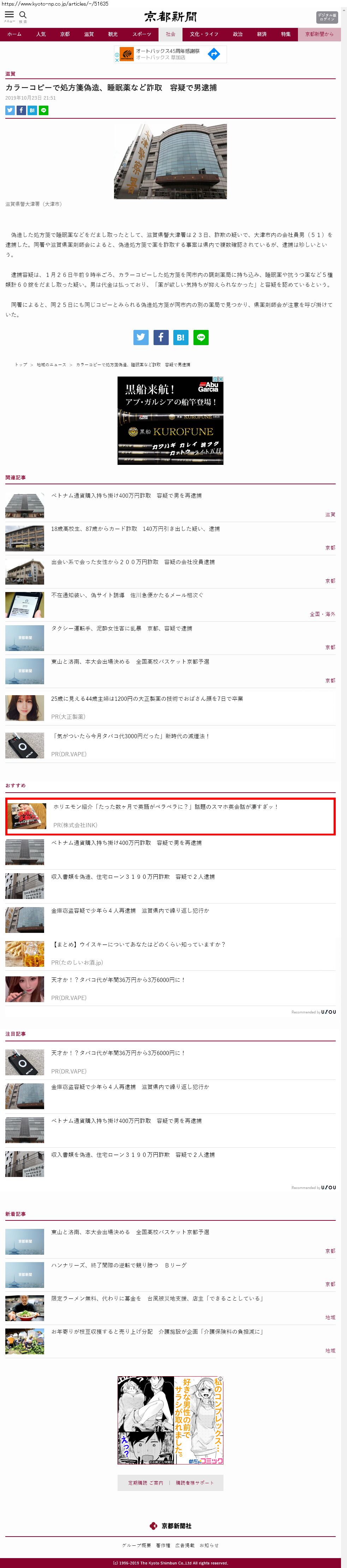Open the 京都新聞から tab
This screenshot has width=347, height=1568.
319,35
